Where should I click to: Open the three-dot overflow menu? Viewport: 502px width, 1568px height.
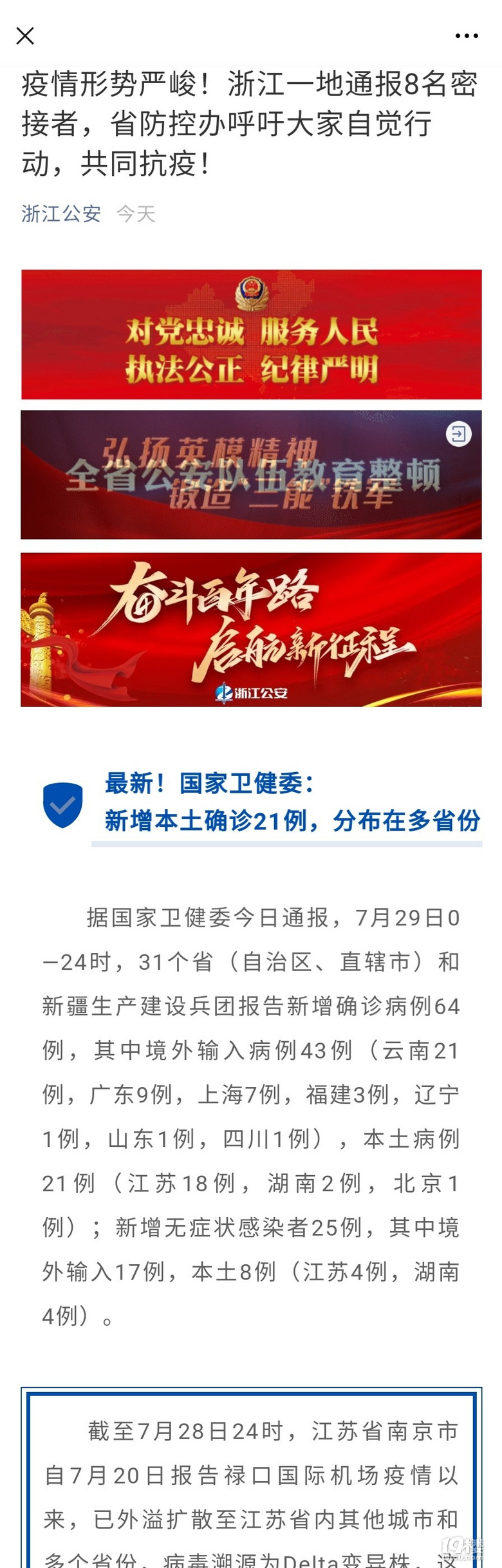click(467, 36)
